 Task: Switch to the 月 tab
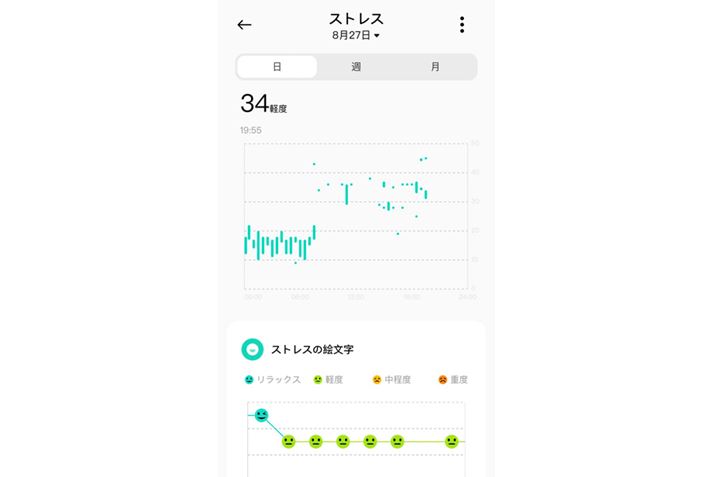435,67
